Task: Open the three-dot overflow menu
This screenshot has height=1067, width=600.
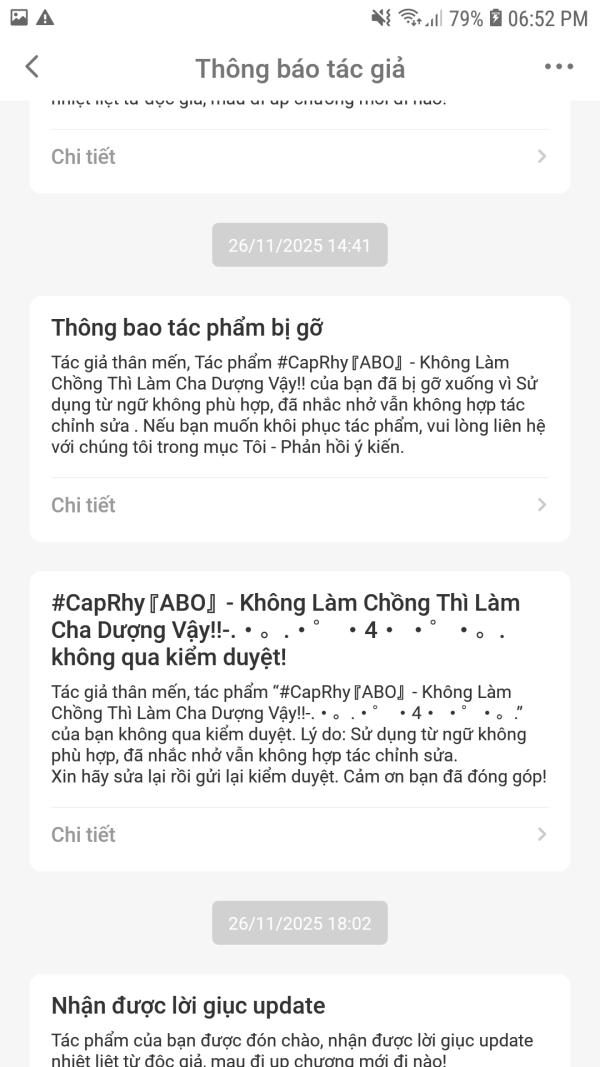Action: click(559, 67)
